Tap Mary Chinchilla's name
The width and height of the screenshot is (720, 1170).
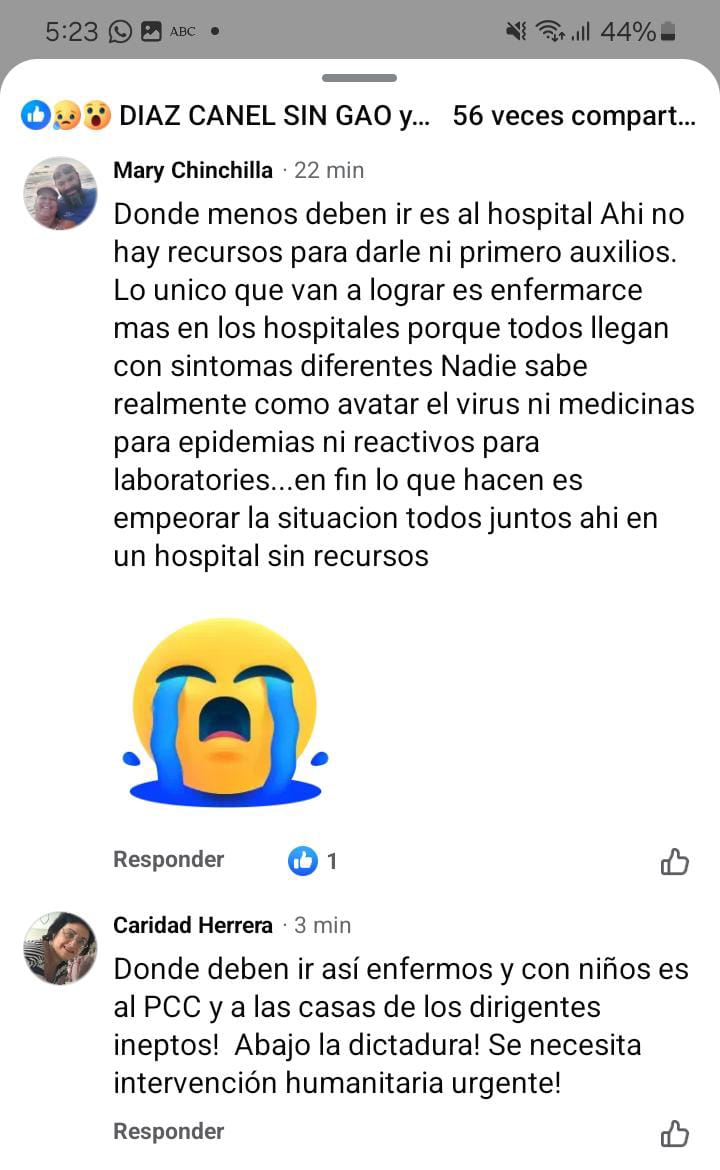coord(193,170)
